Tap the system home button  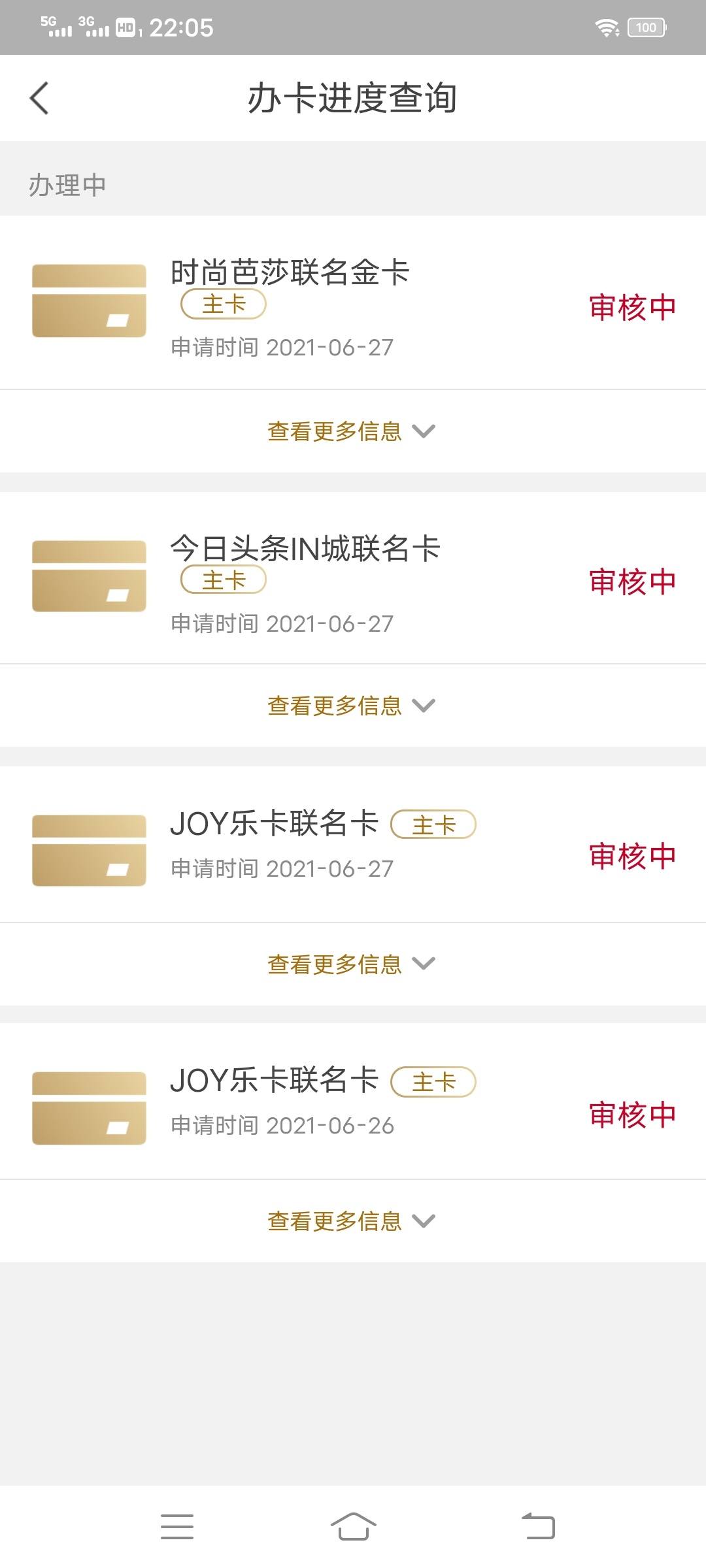pyautogui.click(x=353, y=1526)
